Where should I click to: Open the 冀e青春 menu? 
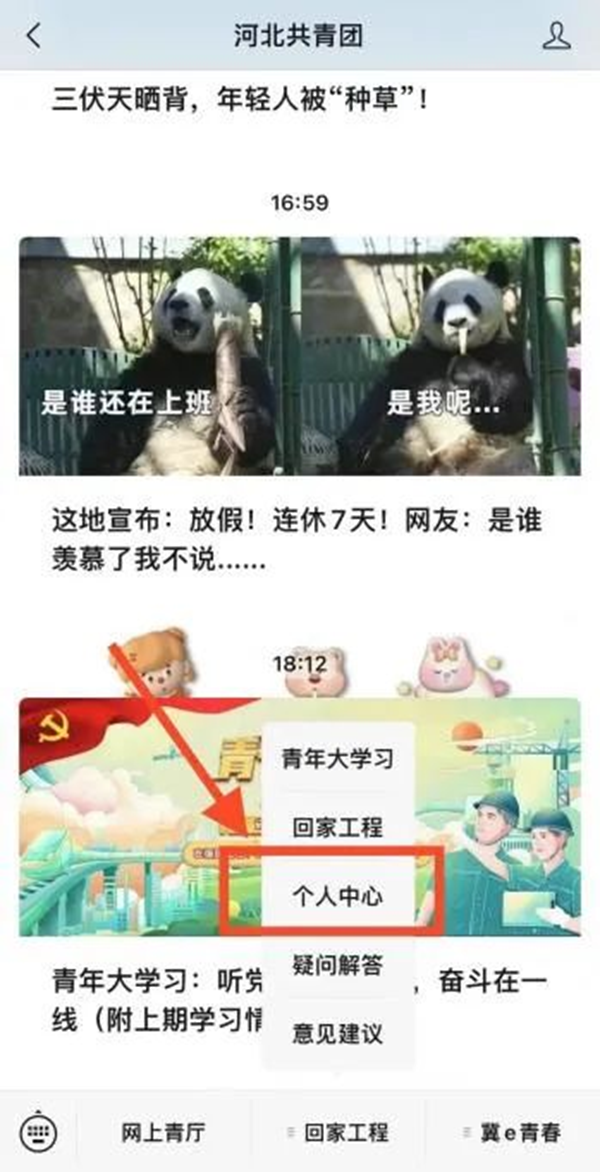click(x=512, y=1132)
